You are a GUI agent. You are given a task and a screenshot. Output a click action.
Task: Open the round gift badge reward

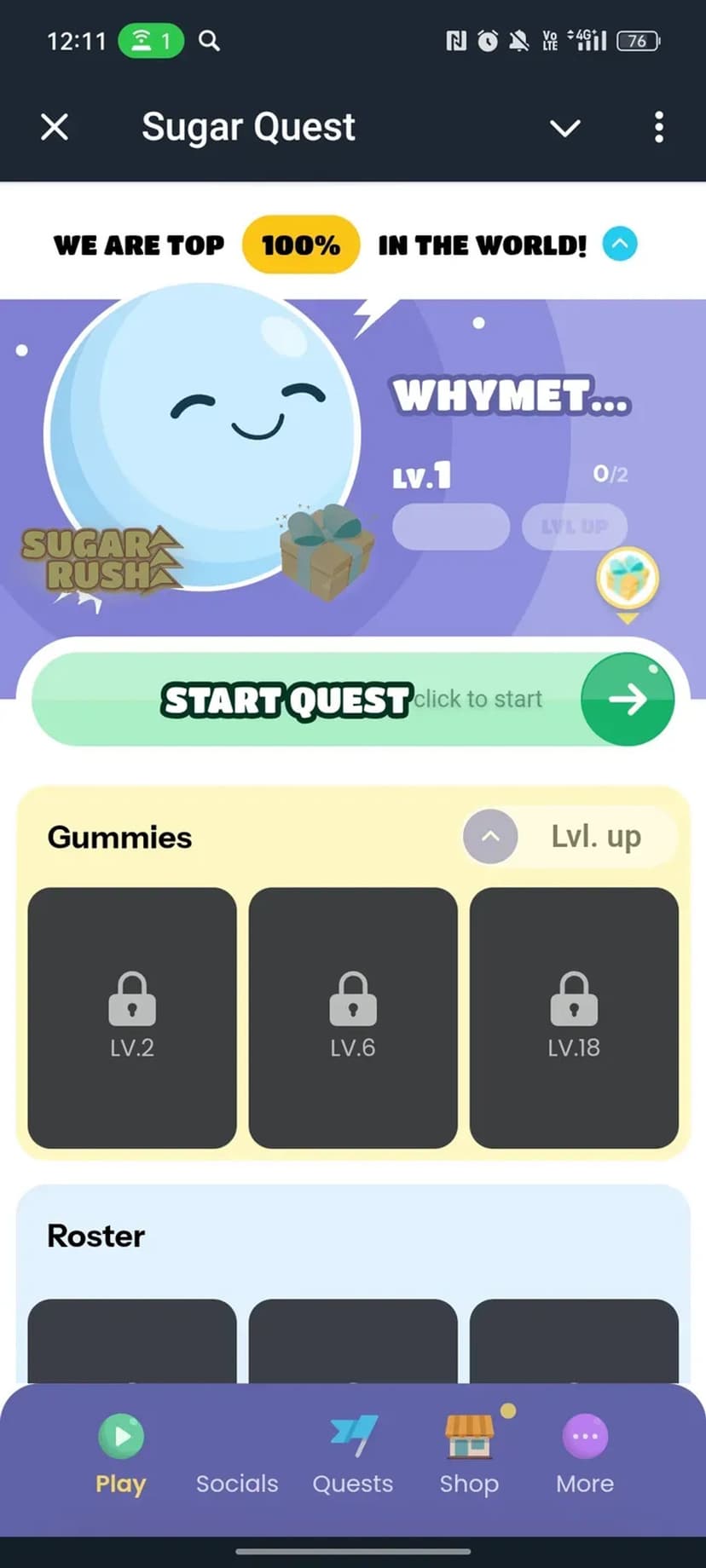pyautogui.click(x=628, y=579)
